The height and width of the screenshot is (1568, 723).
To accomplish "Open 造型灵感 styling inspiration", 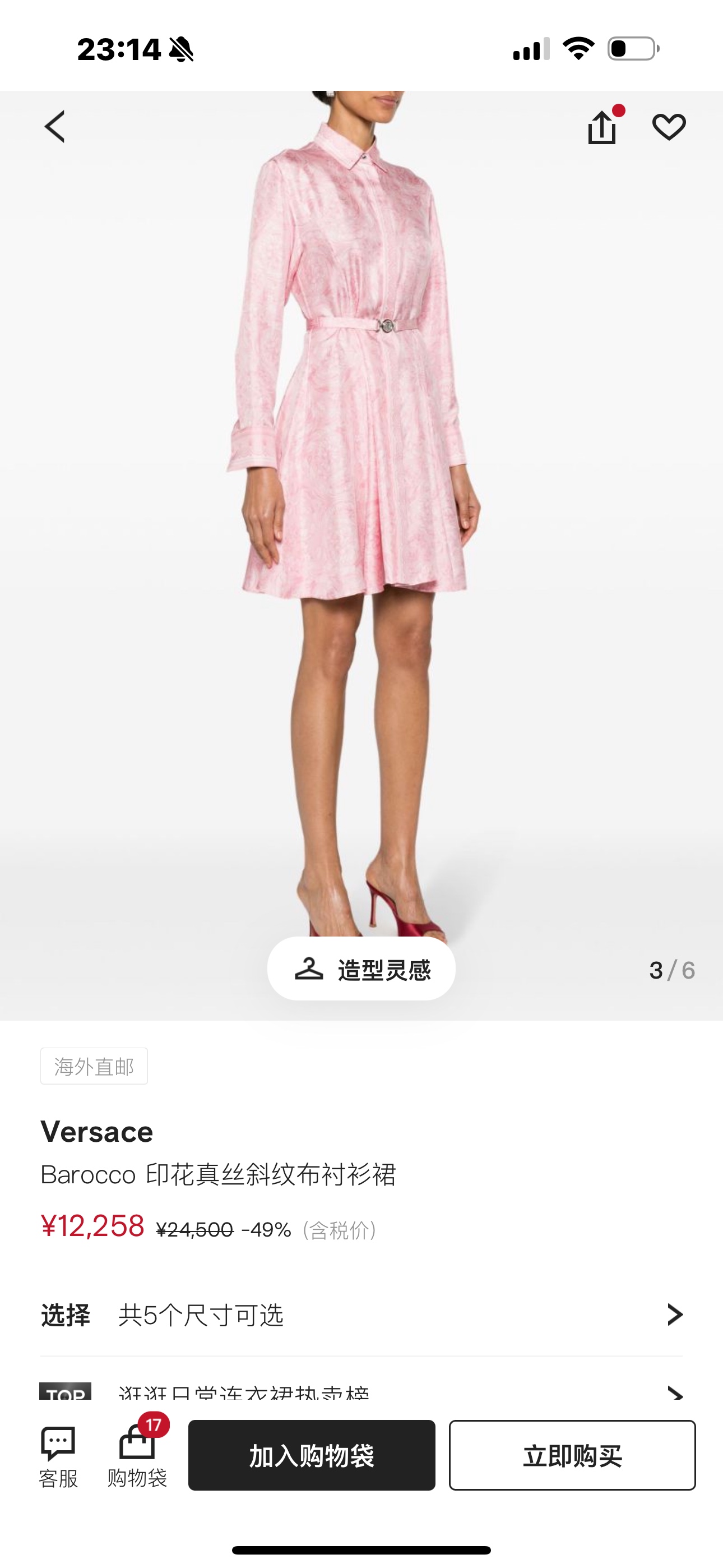I will 361,969.
